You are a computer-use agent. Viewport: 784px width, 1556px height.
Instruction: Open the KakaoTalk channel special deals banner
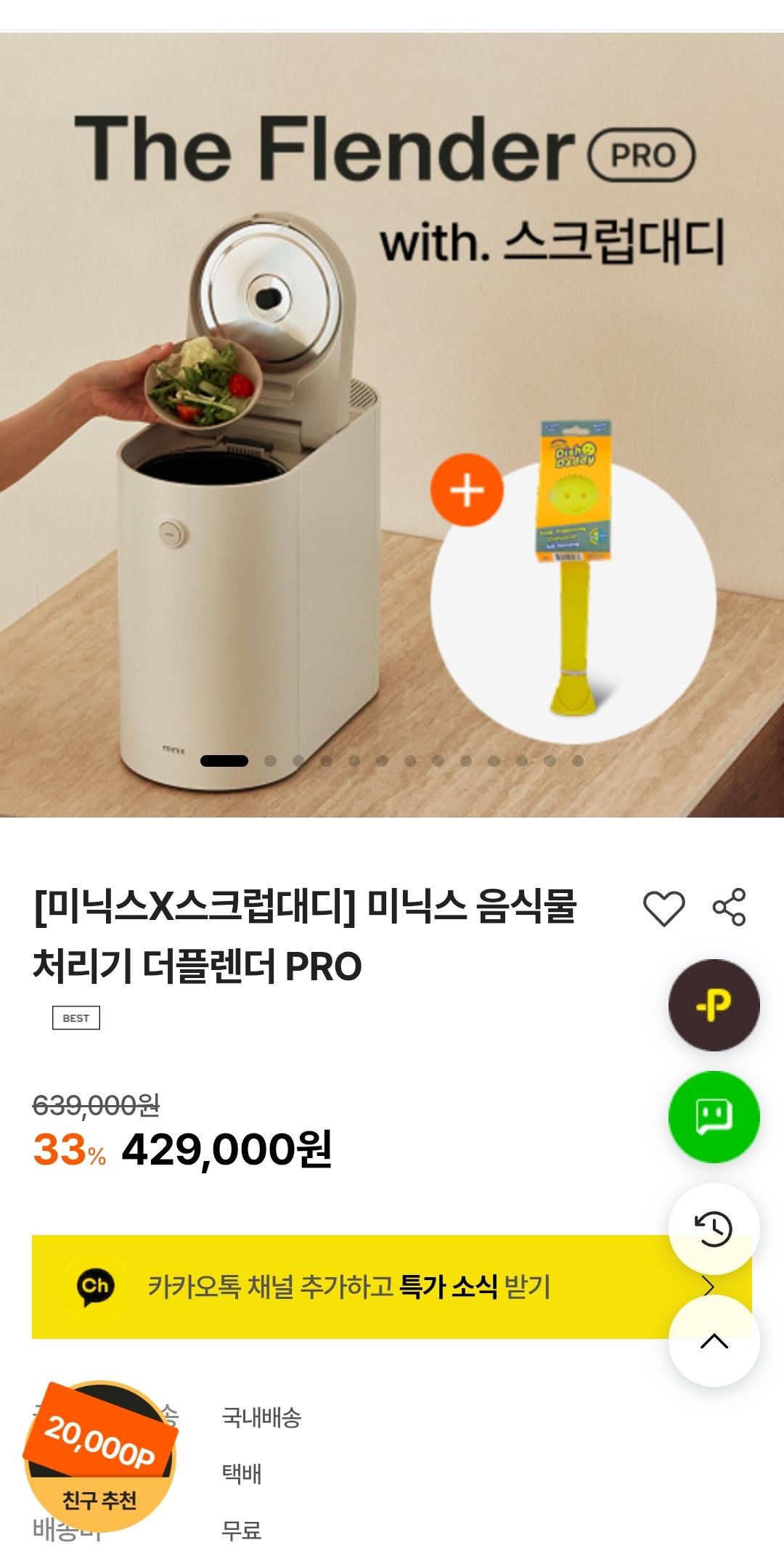[348, 1287]
